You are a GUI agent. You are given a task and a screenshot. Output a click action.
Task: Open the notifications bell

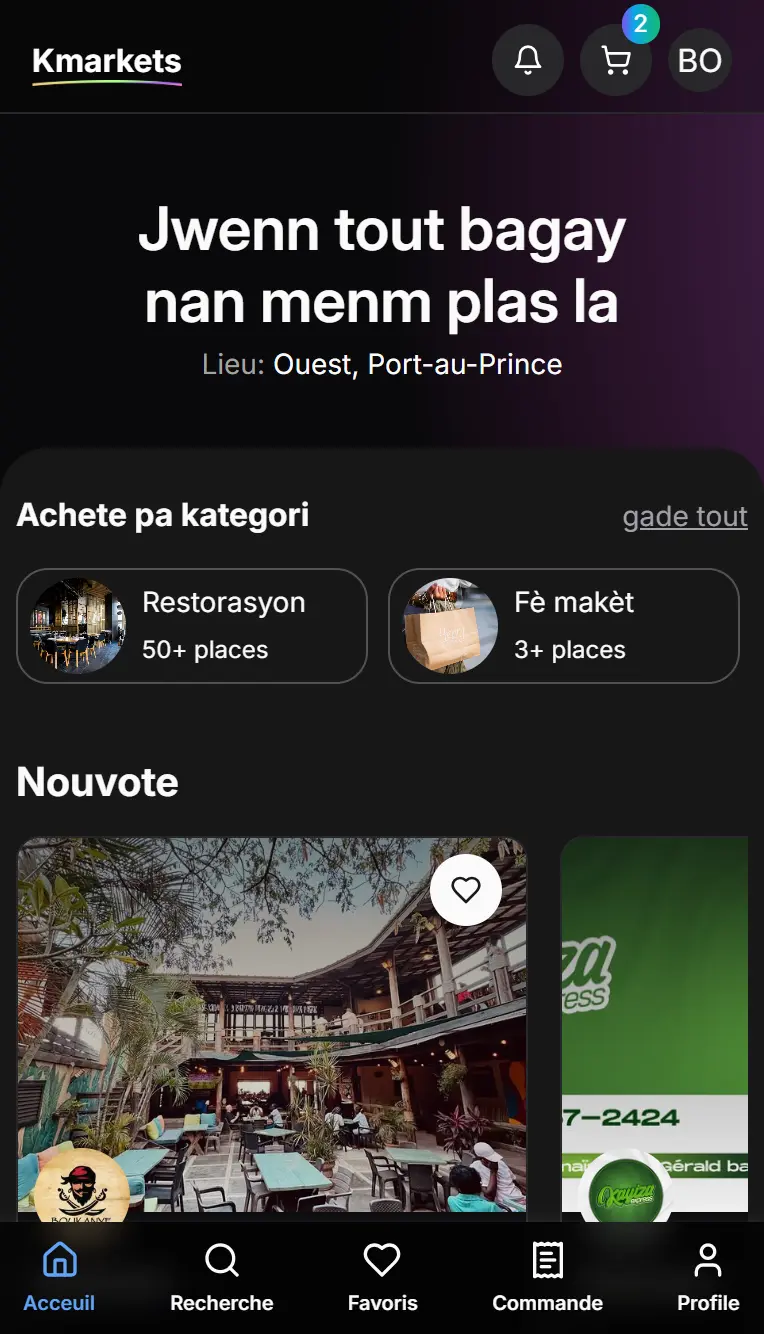[528, 60]
